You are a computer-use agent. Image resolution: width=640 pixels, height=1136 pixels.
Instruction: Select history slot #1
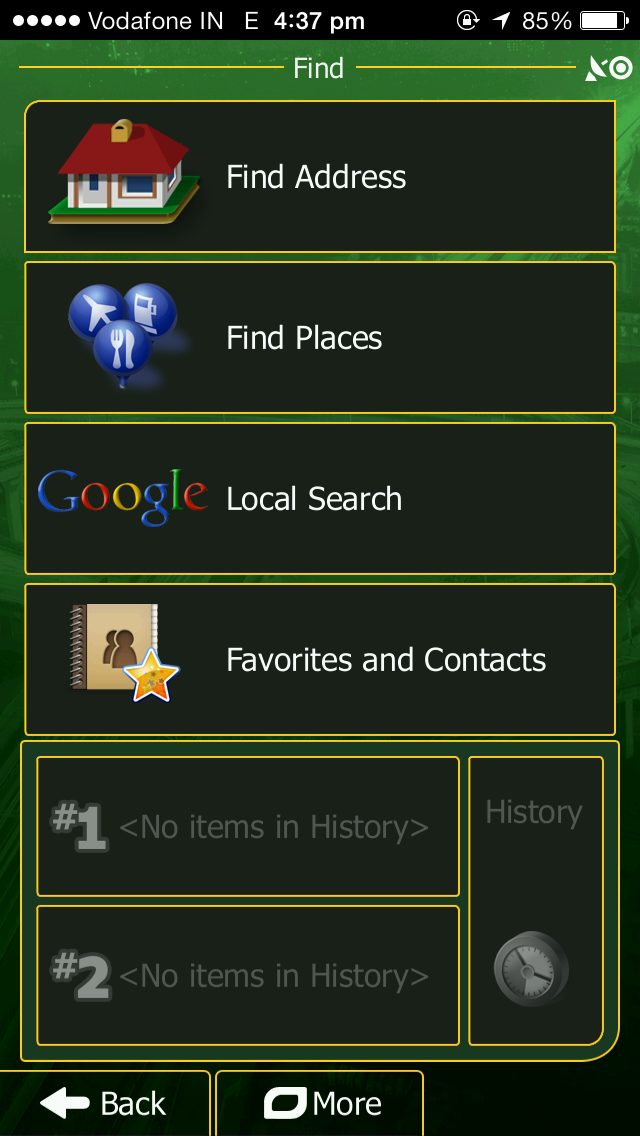tap(248, 827)
